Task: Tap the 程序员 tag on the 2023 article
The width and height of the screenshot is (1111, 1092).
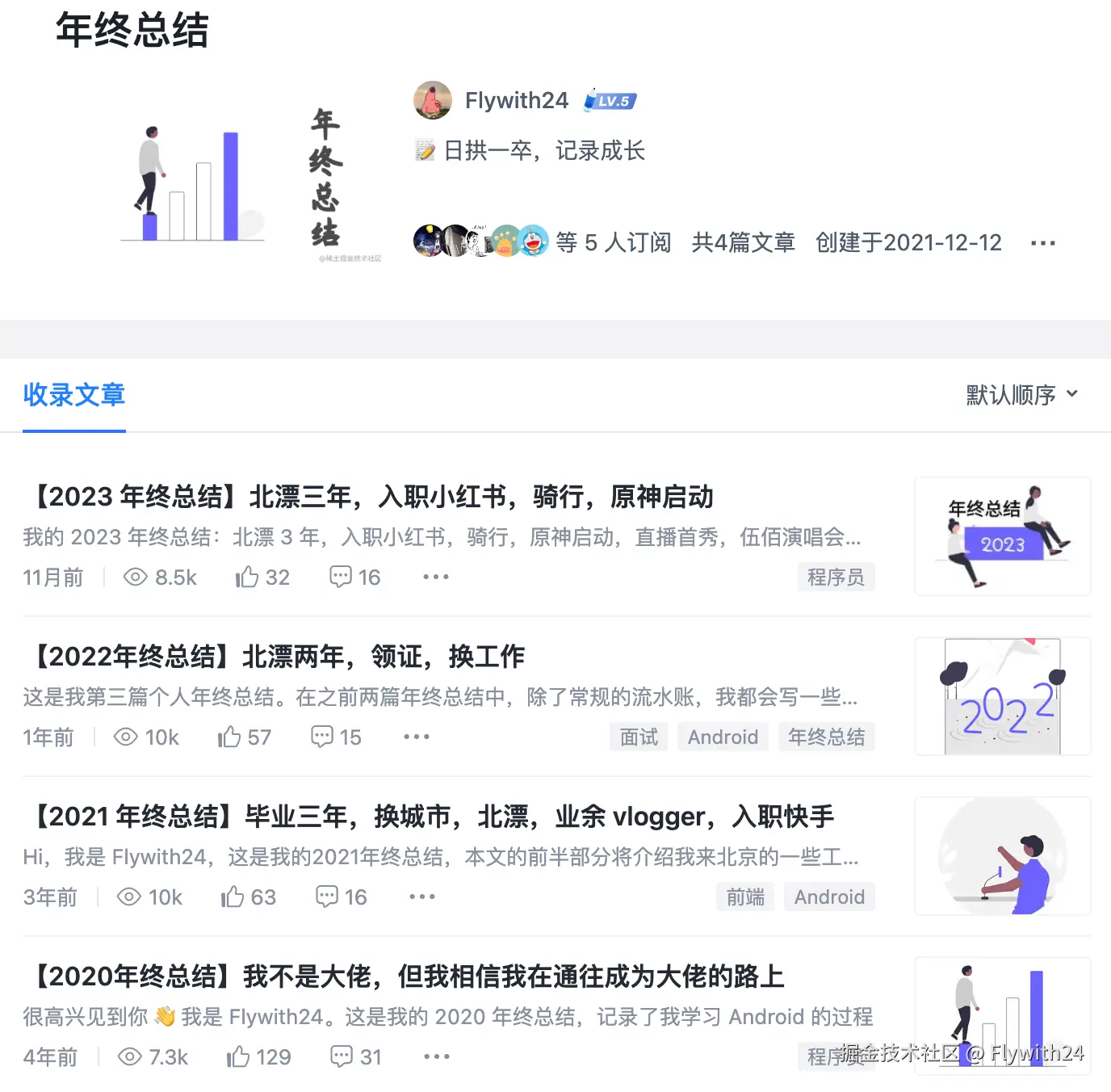Action: click(x=836, y=577)
